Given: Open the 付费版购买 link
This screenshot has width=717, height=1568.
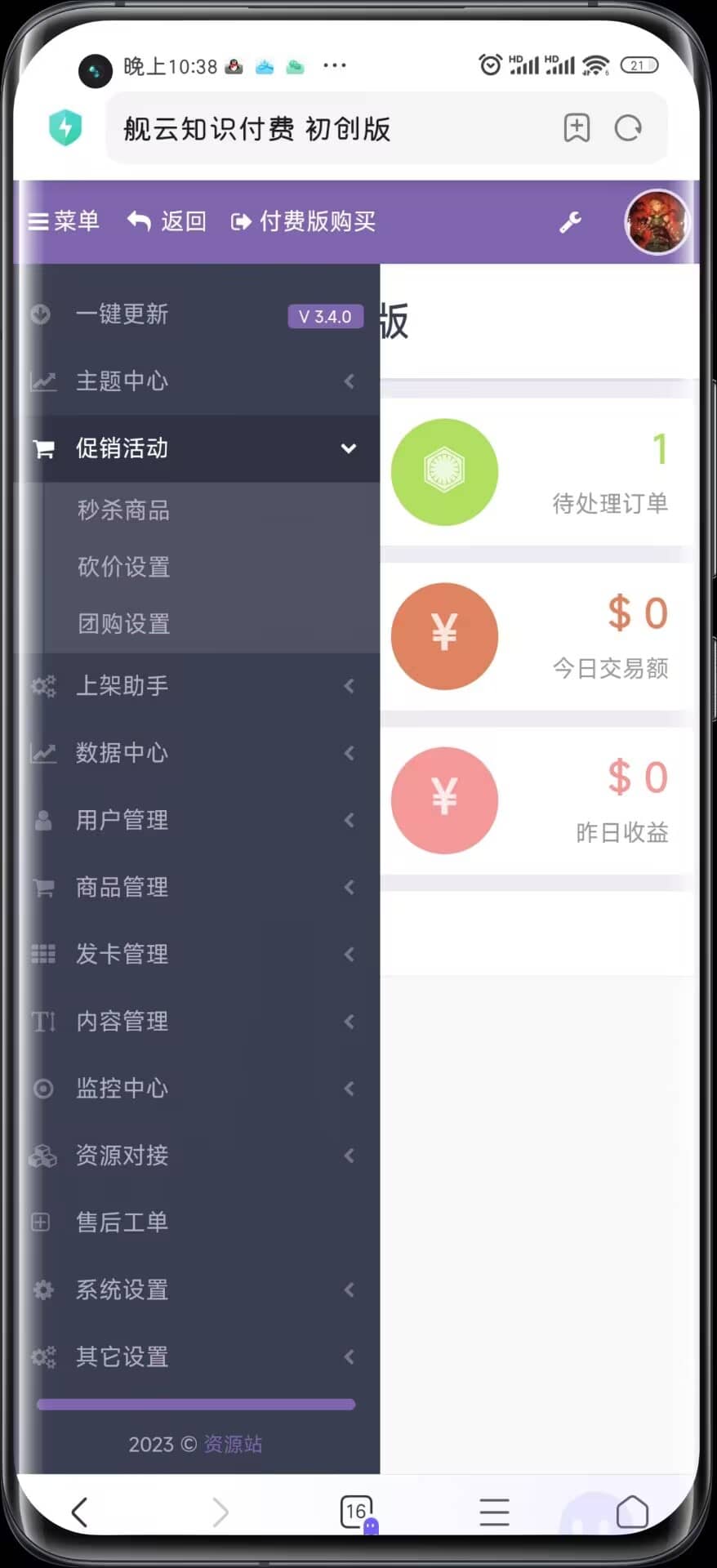Looking at the screenshot, I should point(304,221).
